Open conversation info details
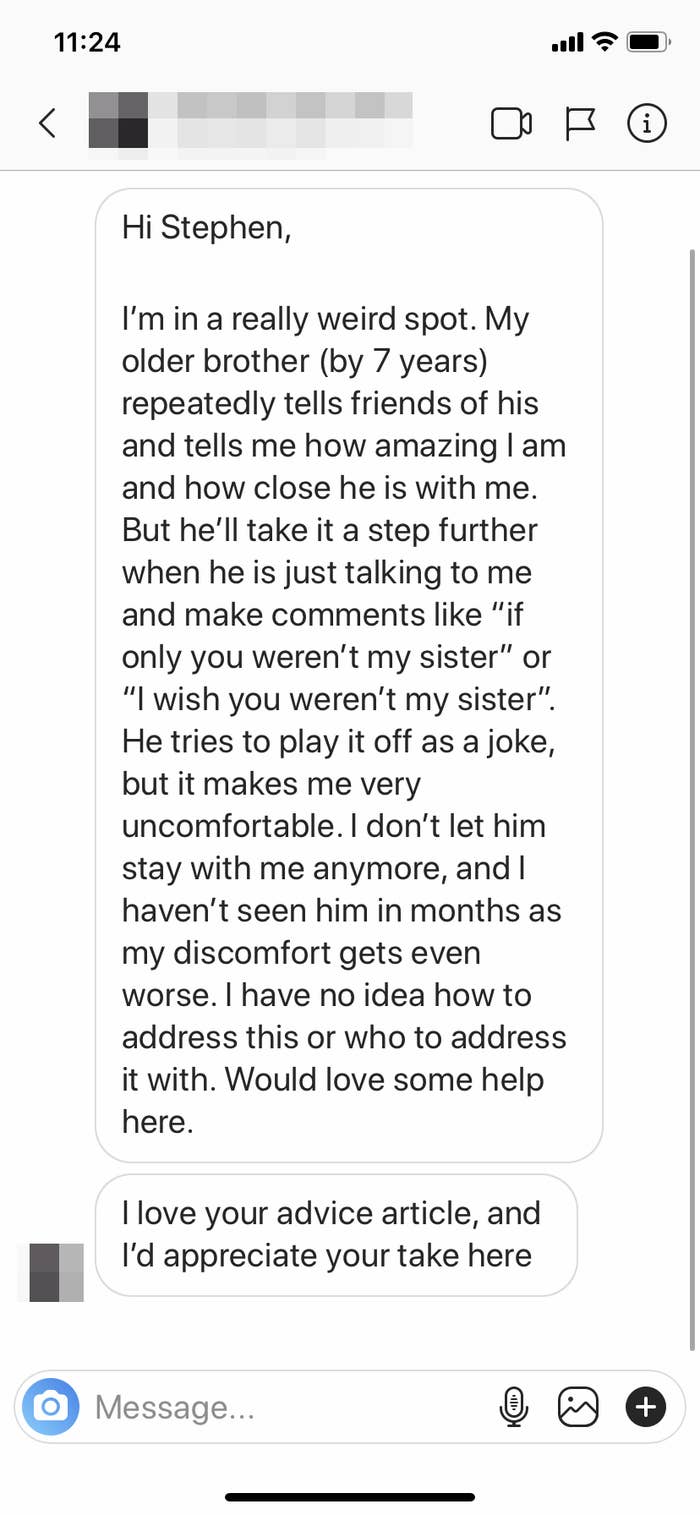Viewport: 700px width, 1515px height. (x=646, y=123)
